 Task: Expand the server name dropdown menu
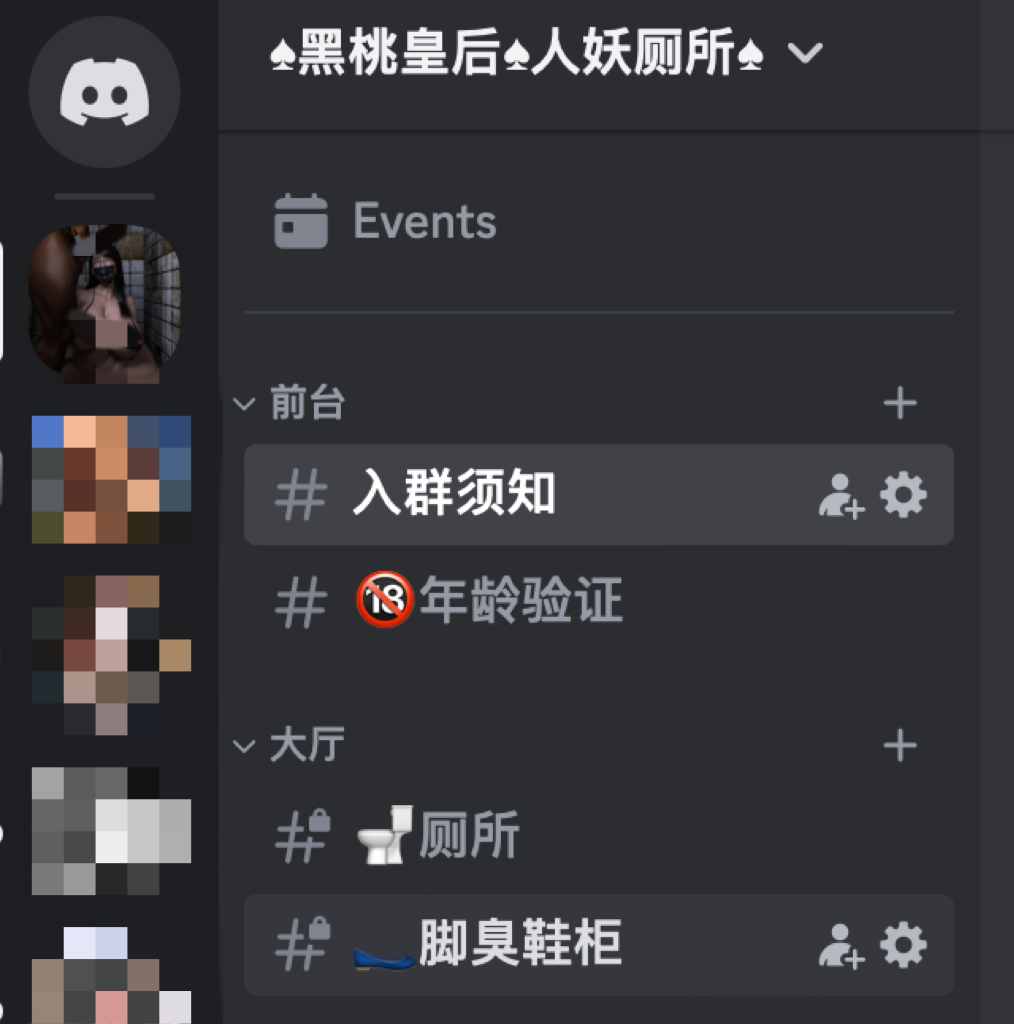click(804, 53)
